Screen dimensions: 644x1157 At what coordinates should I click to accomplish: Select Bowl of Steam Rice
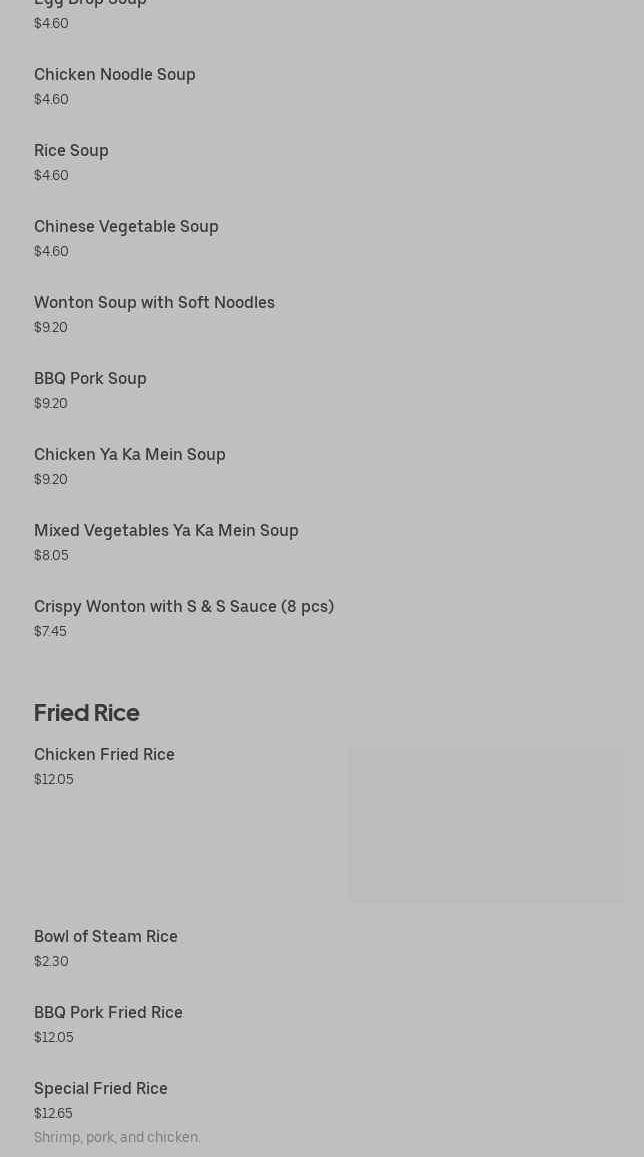pos(106,937)
